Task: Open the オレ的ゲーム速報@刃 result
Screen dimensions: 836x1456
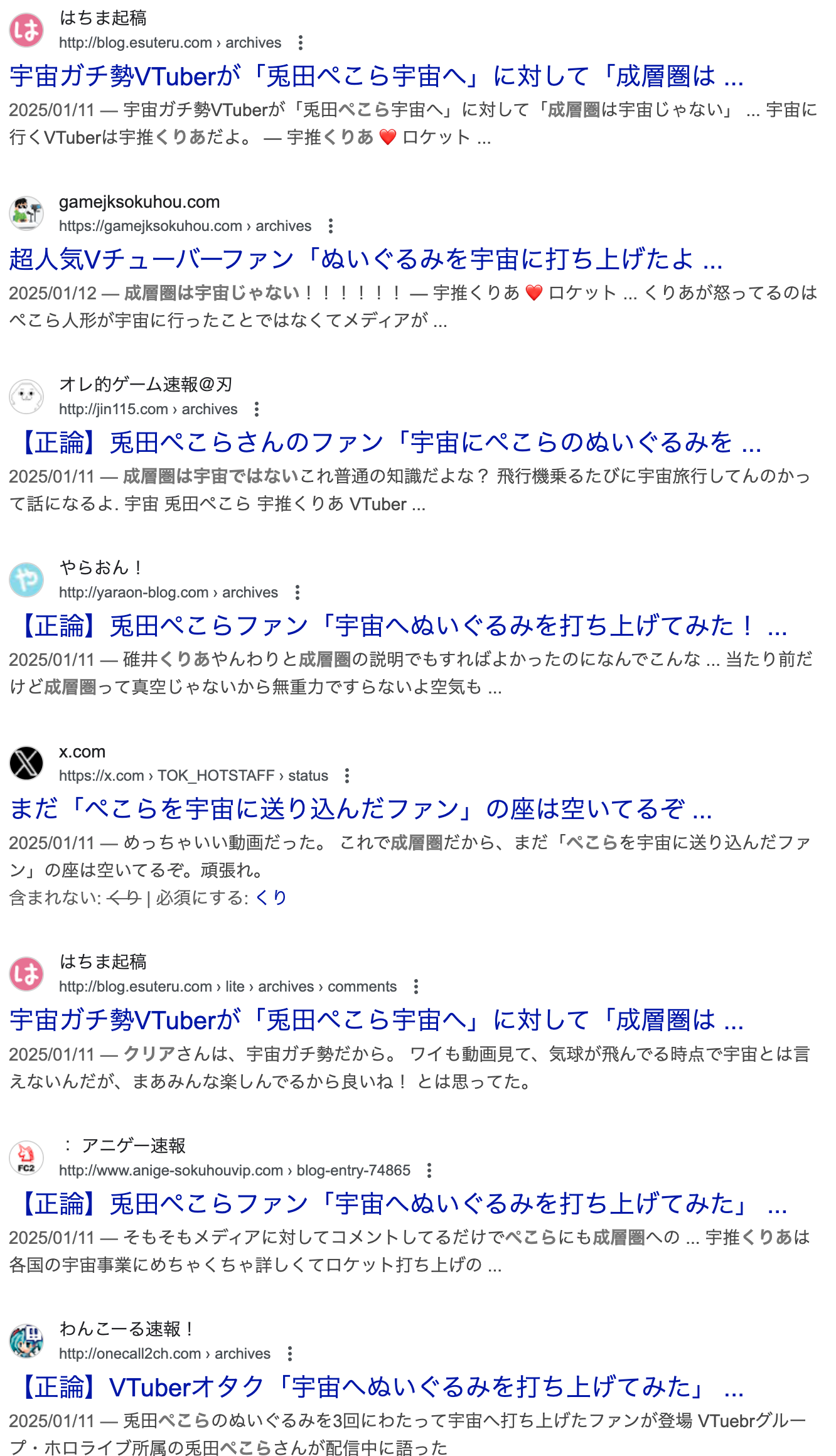Action: point(385,443)
